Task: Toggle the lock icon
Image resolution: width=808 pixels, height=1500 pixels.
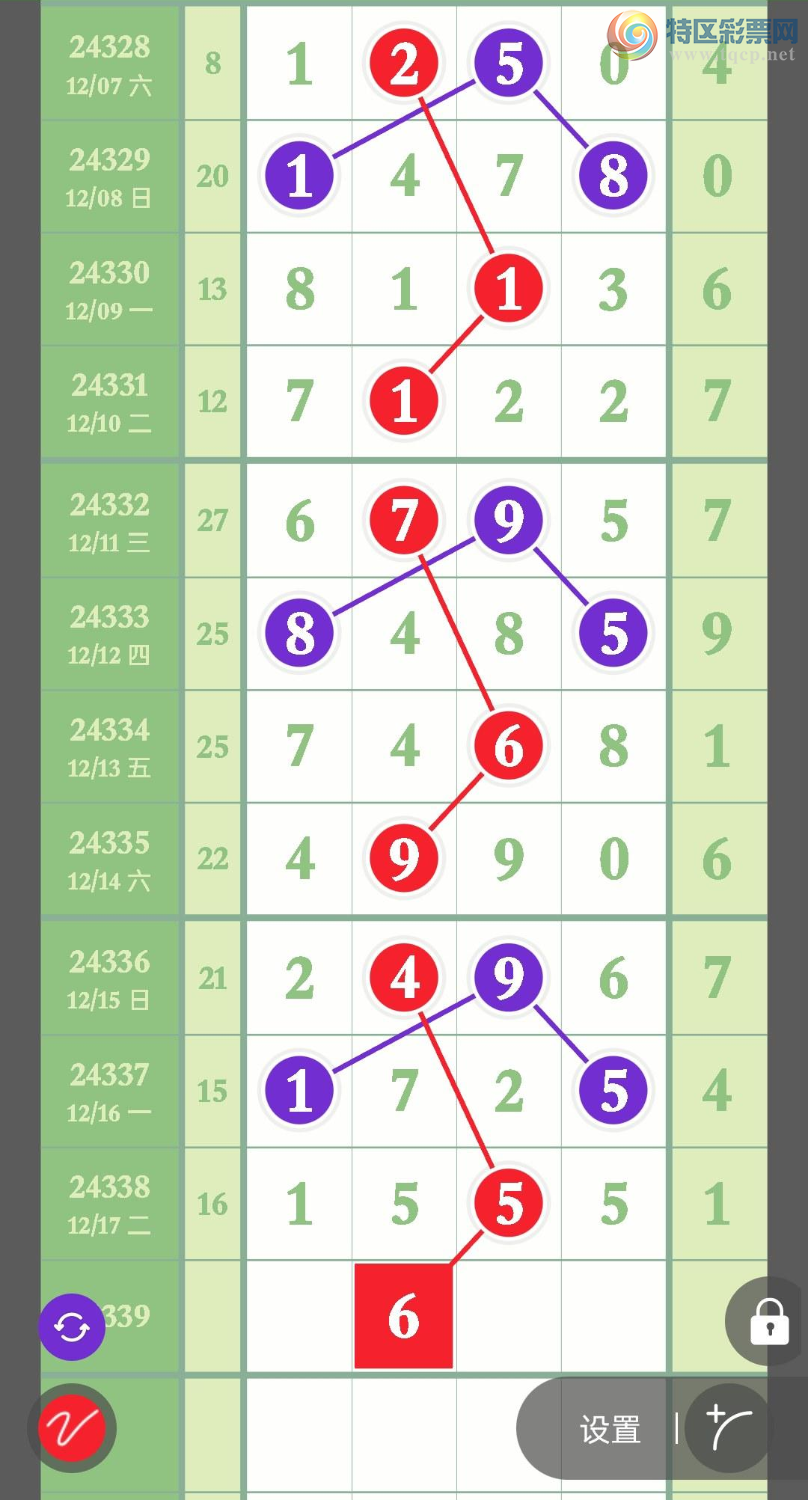Action: [x=769, y=1322]
